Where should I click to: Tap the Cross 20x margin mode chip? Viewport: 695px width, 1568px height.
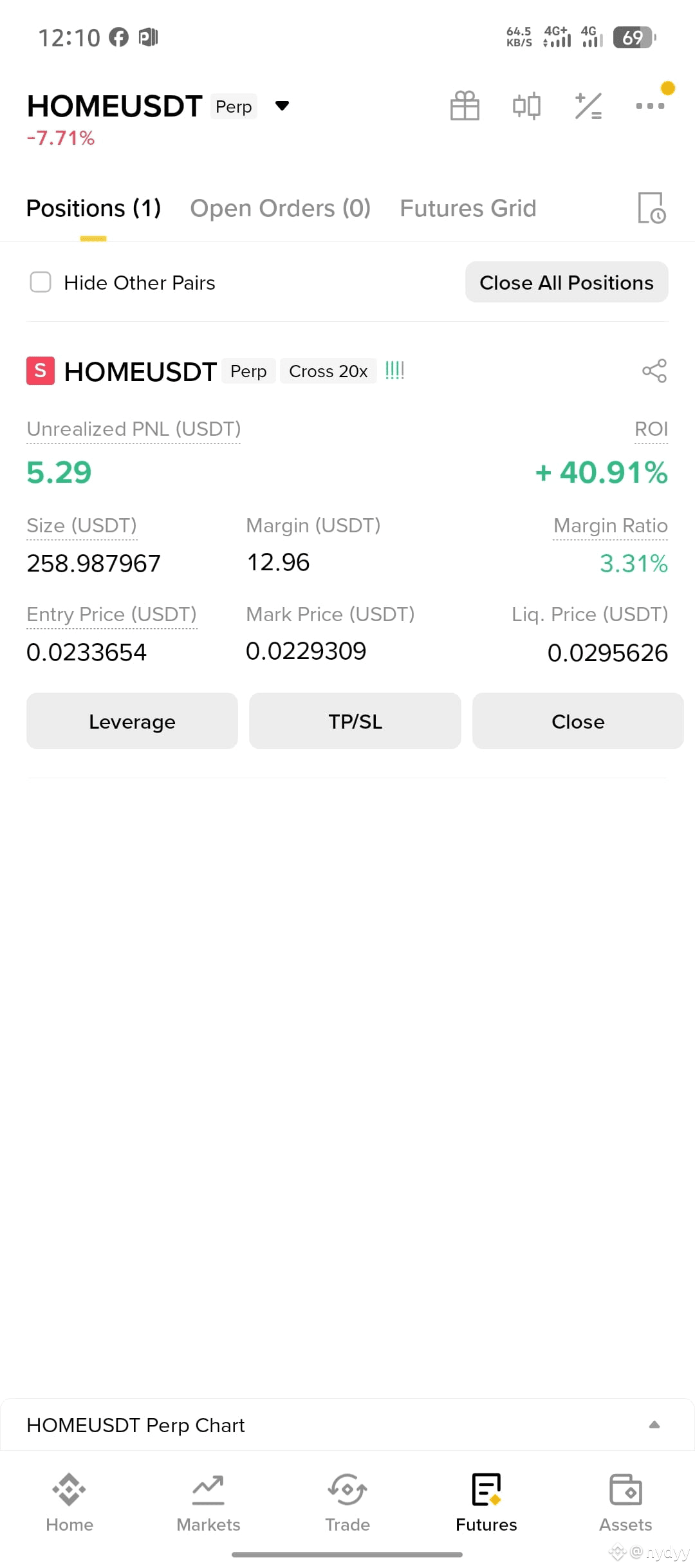coord(328,371)
